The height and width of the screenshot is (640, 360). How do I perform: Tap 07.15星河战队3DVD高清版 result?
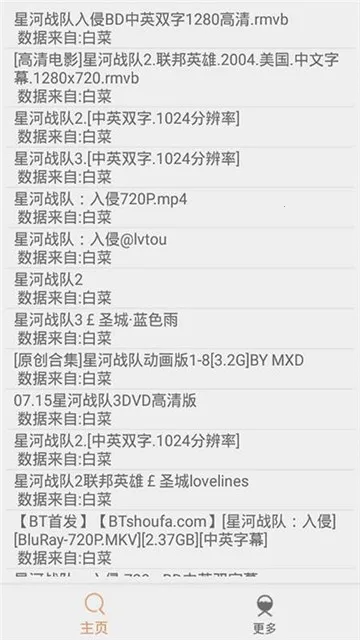click(x=180, y=409)
